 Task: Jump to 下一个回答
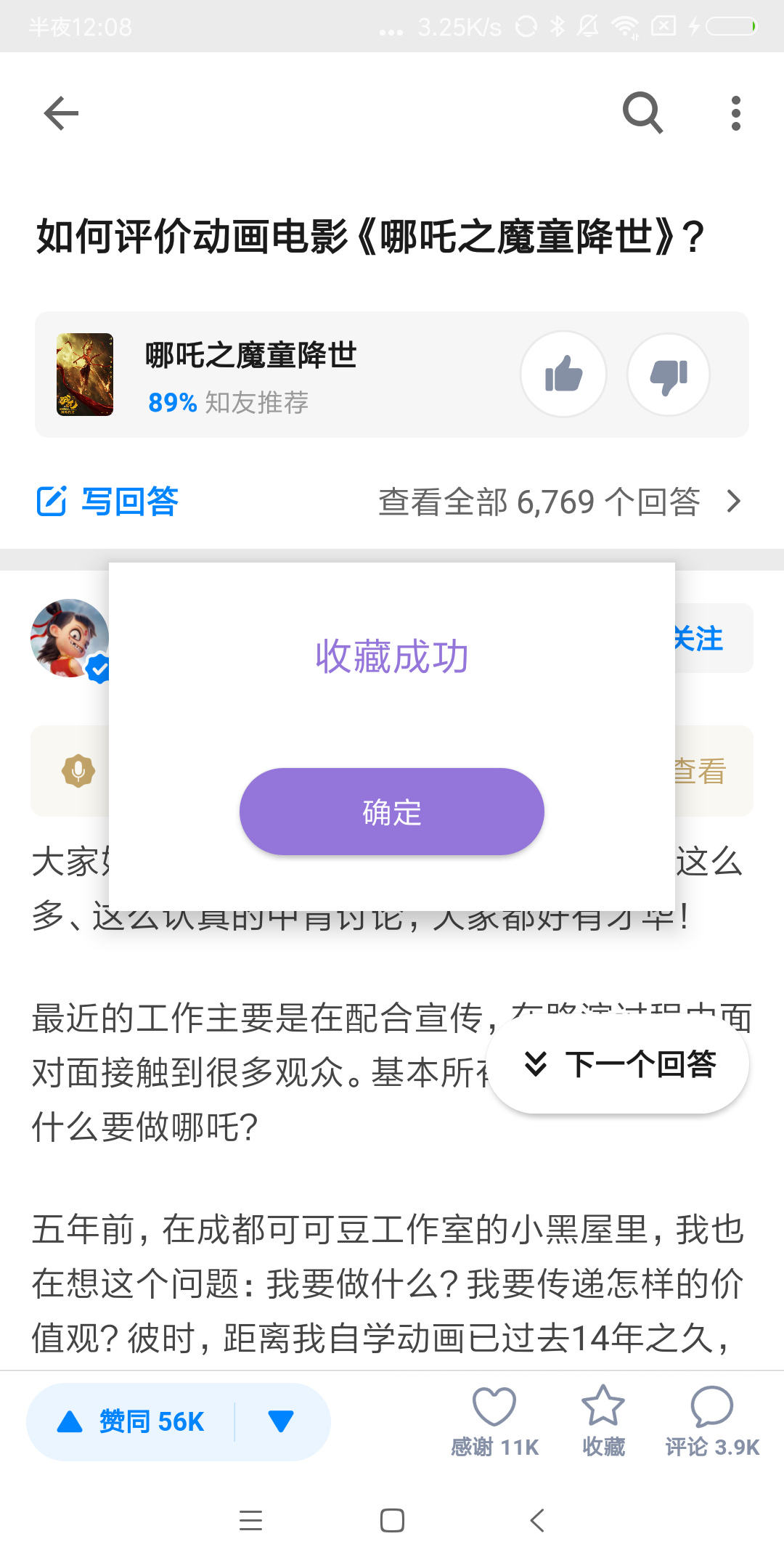pyautogui.click(x=618, y=1065)
